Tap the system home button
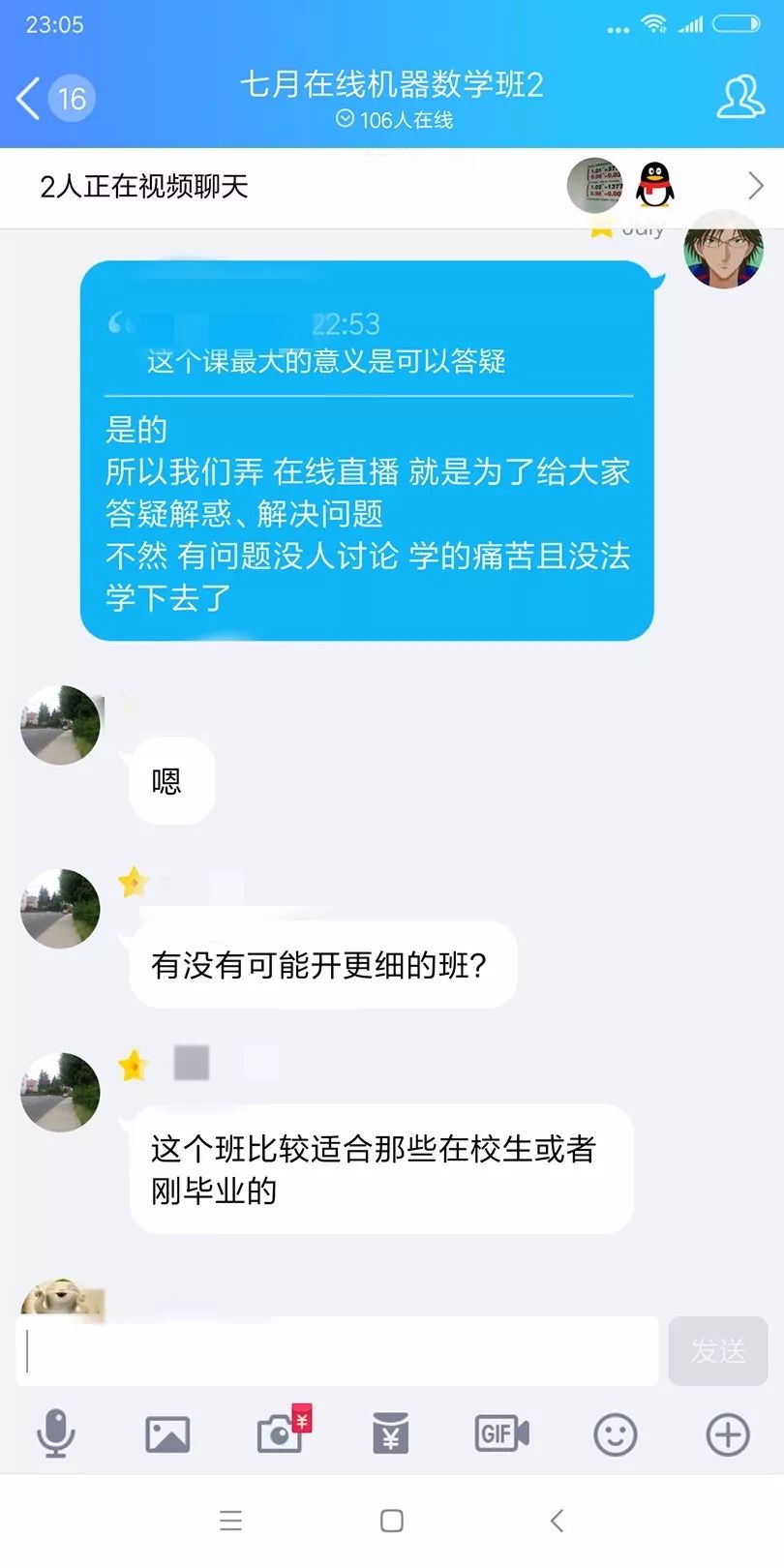Screen dimensions: 784x1568 (392, 1521)
